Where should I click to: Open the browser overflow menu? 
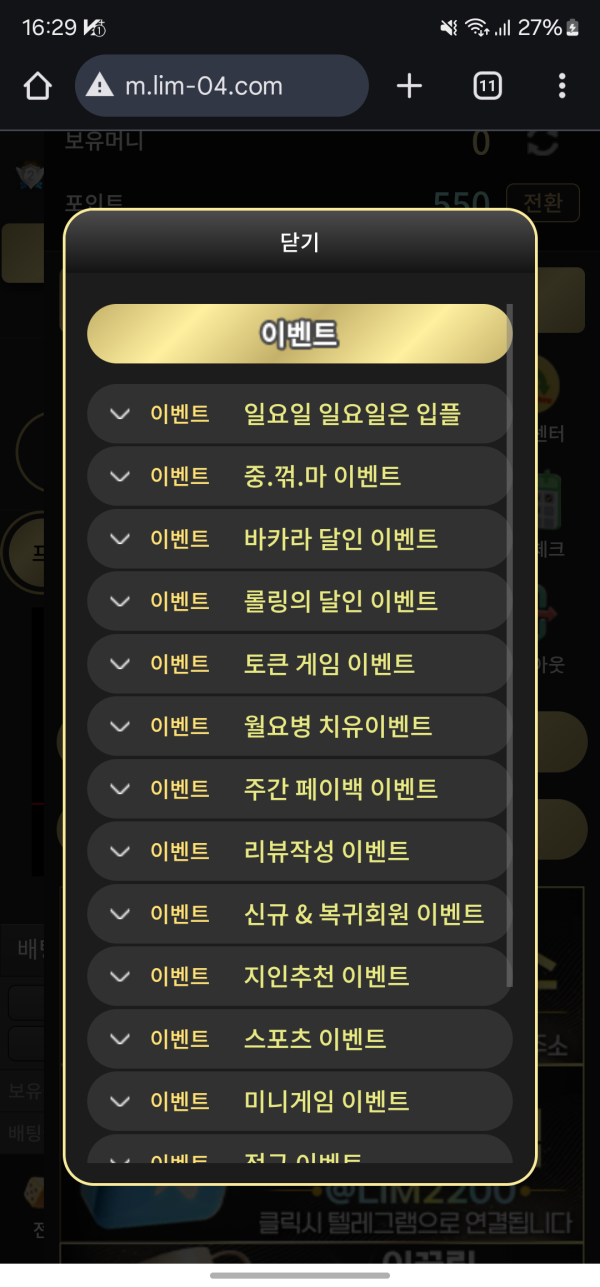point(562,87)
